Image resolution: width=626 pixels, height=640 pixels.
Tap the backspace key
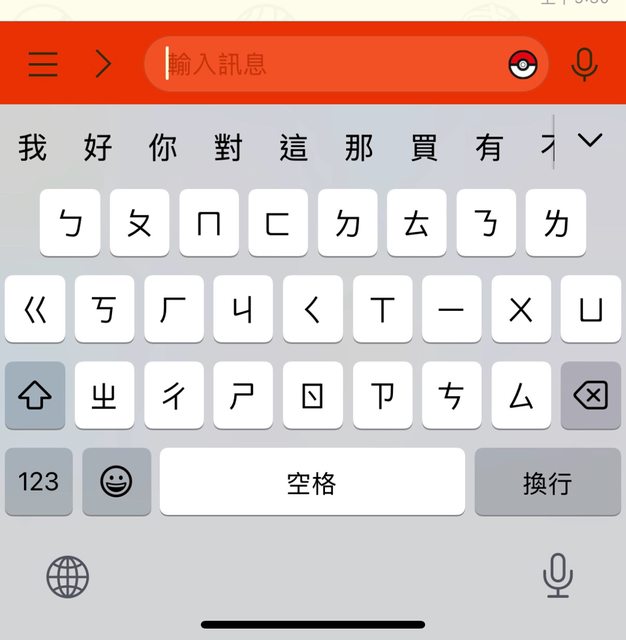[591, 396]
